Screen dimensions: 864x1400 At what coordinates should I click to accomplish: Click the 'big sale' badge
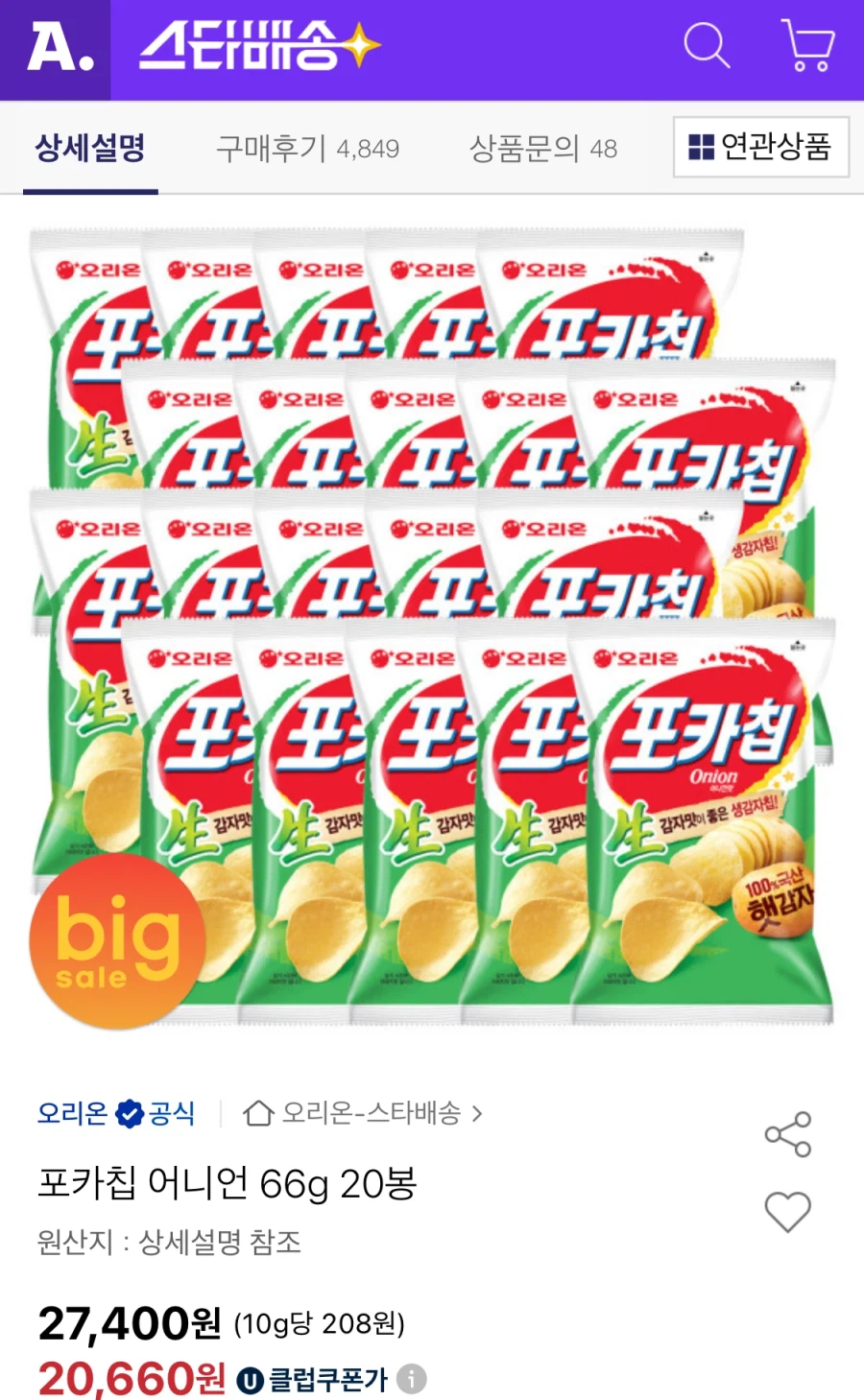pyautogui.click(x=117, y=944)
